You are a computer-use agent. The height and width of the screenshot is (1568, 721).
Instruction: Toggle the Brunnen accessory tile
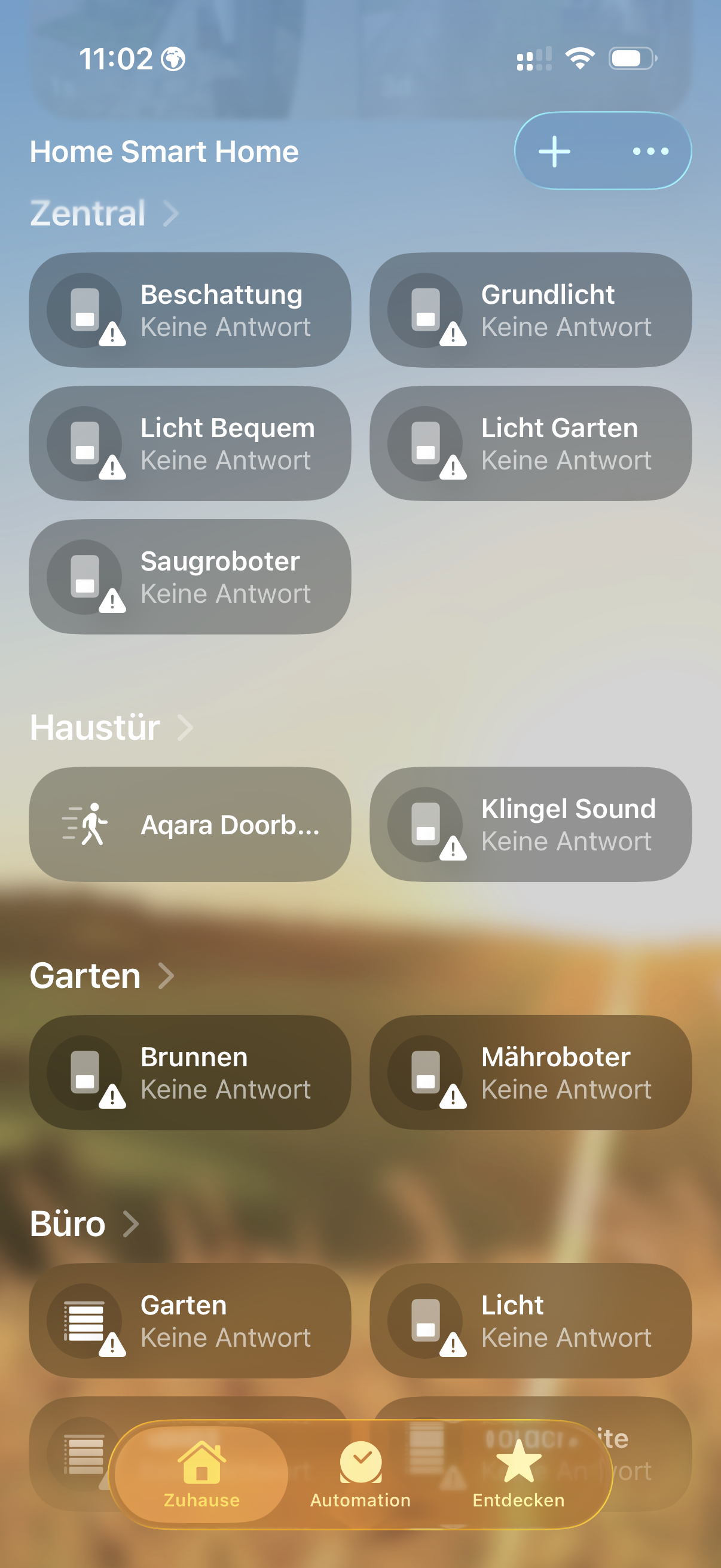pyautogui.click(x=190, y=1072)
